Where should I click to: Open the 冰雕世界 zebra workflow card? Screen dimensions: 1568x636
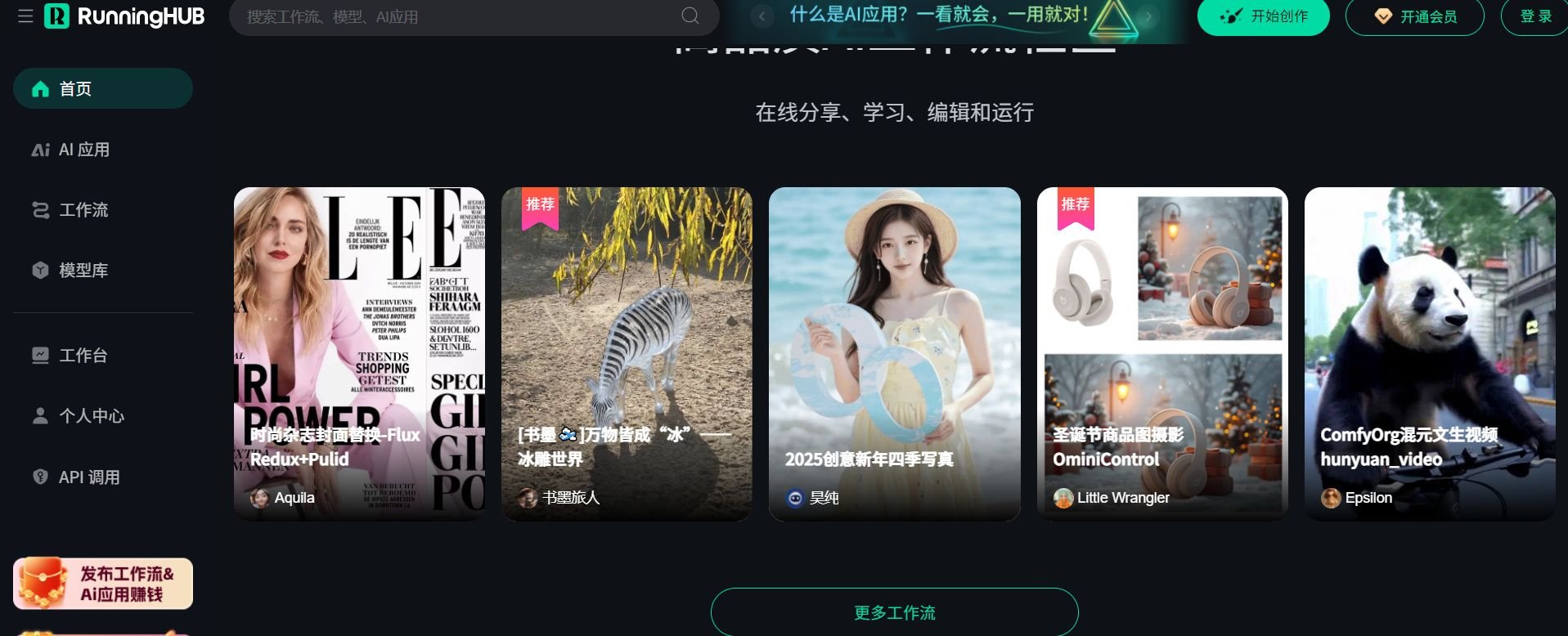627,353
